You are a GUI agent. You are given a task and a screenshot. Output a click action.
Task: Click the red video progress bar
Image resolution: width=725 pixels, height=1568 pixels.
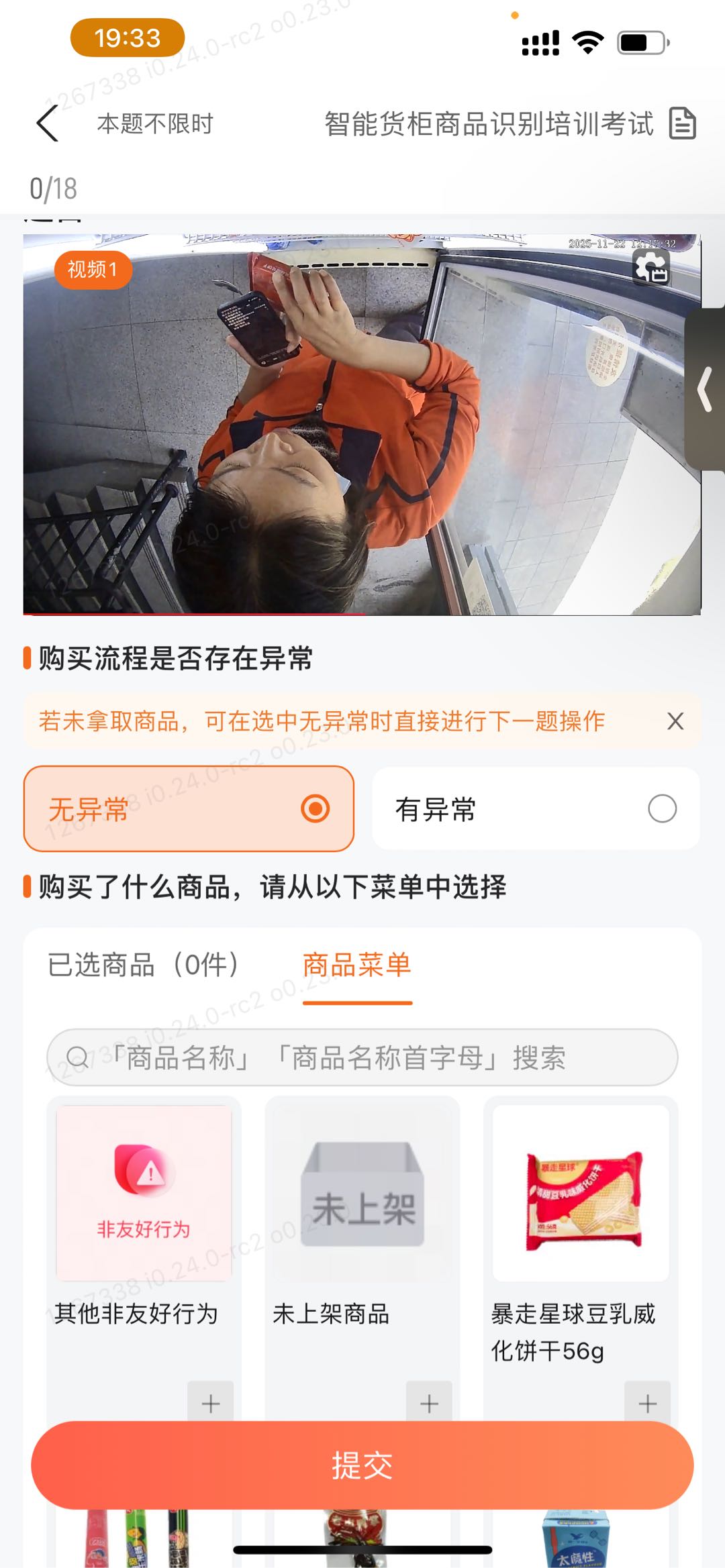(x=195, y=615)
